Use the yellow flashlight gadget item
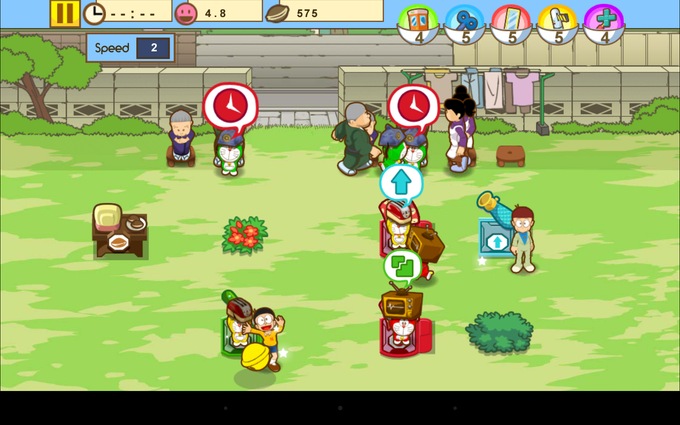The height and width of the screenshot is (425, 680). (x=558, y=20)
